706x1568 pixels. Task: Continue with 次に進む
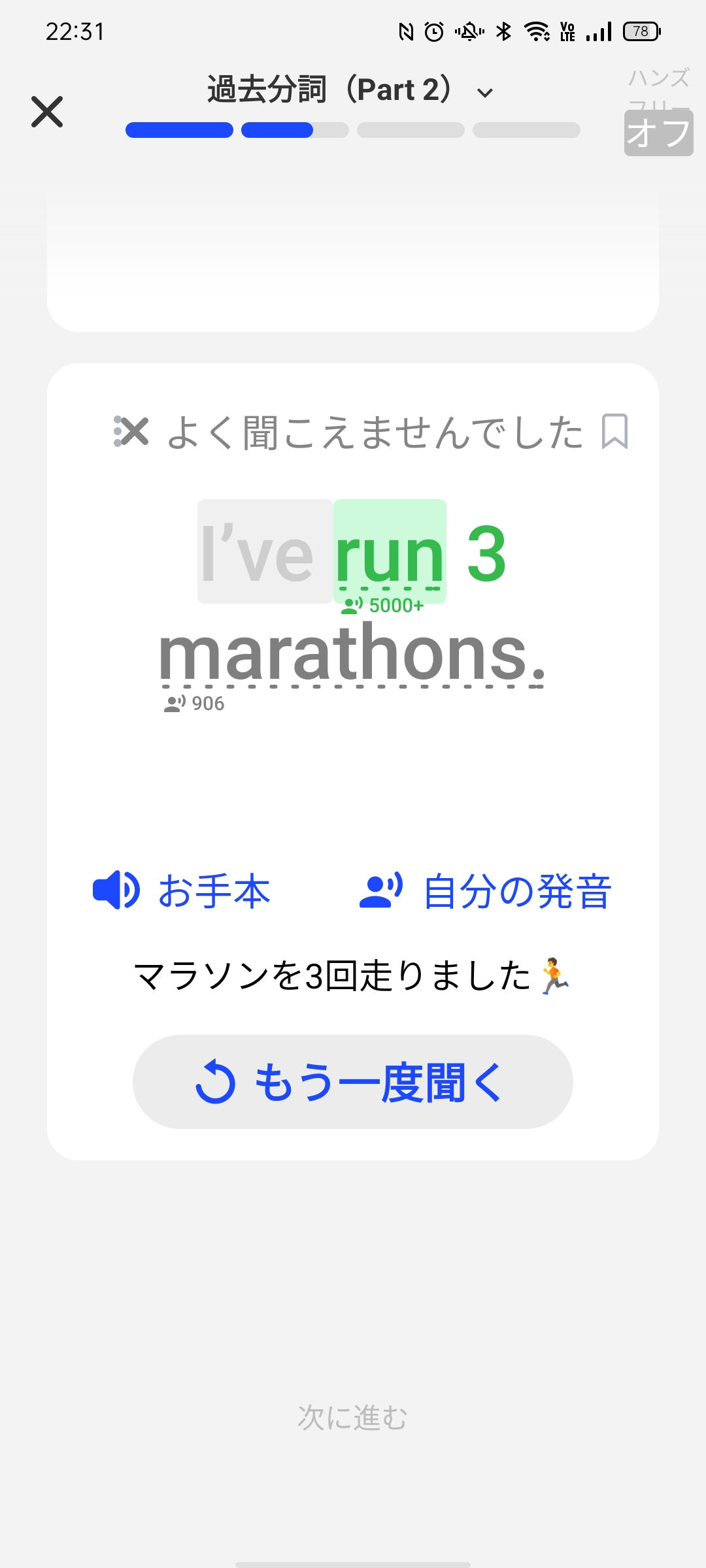click(352, 1418)
